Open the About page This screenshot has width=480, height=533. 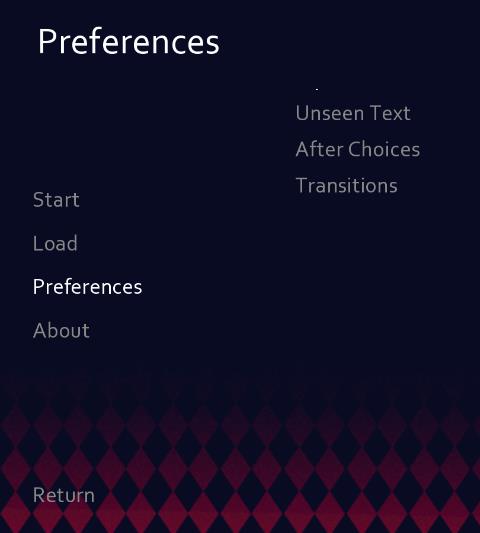(62, 330)
